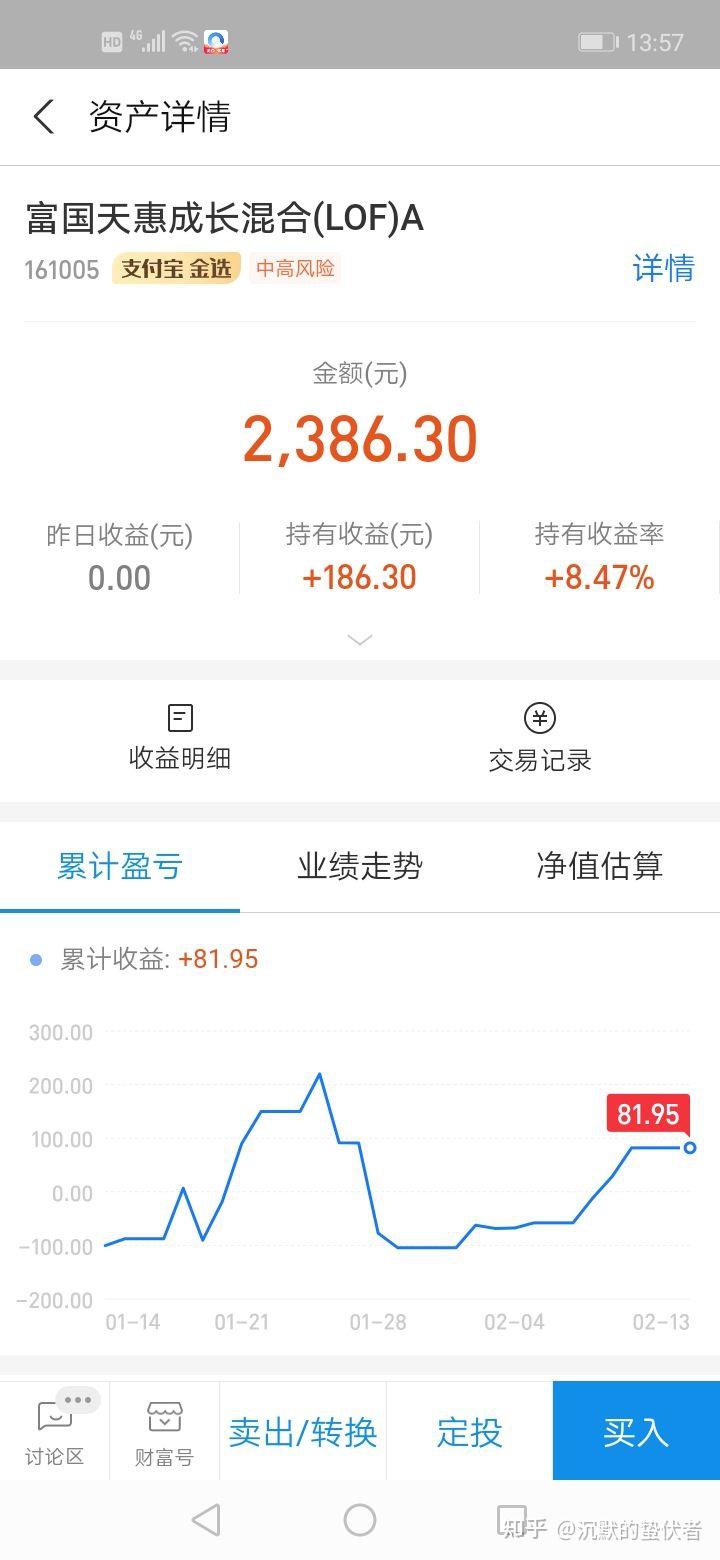Expand the earnings details chevron
This screenshot has height=1560, width=720.
tap(359, 640)
